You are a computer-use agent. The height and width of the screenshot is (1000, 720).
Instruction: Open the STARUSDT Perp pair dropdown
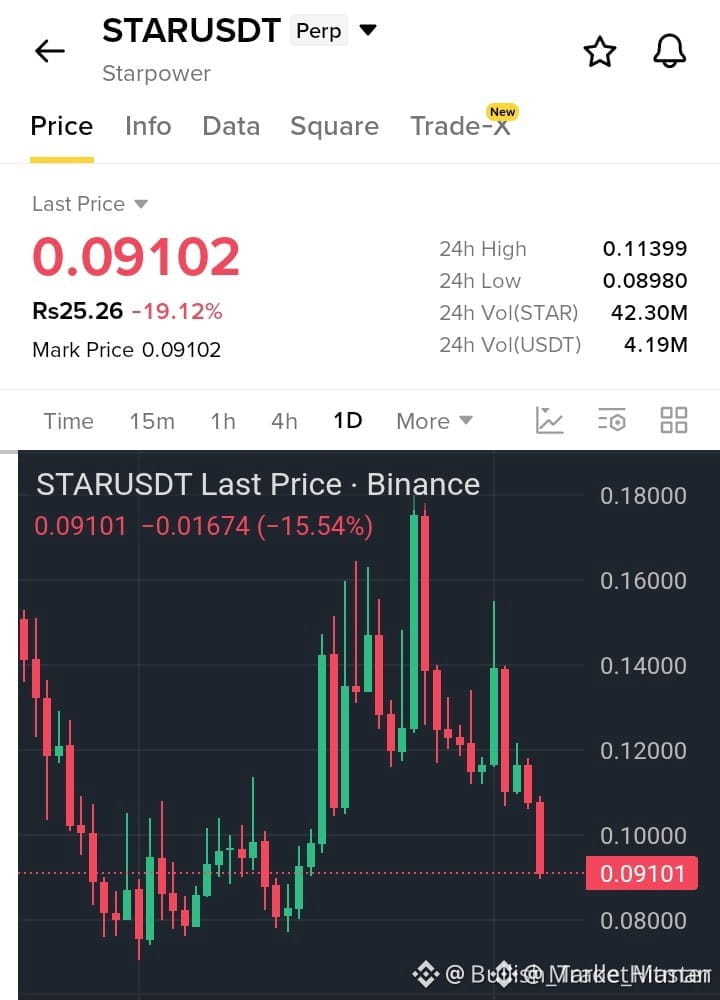(368, 29)
